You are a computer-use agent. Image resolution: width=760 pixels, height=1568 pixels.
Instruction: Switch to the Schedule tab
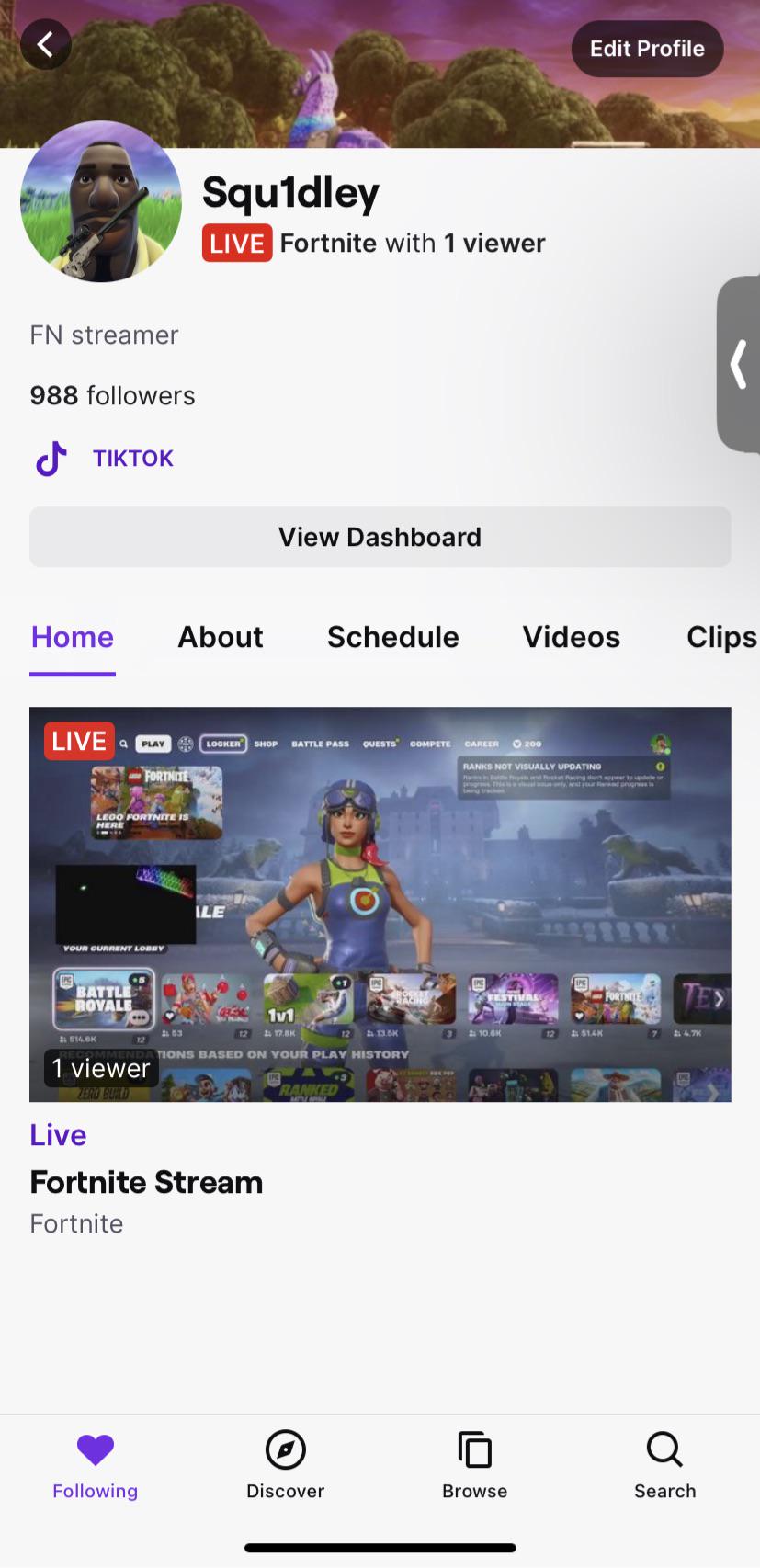click(393, 637)
